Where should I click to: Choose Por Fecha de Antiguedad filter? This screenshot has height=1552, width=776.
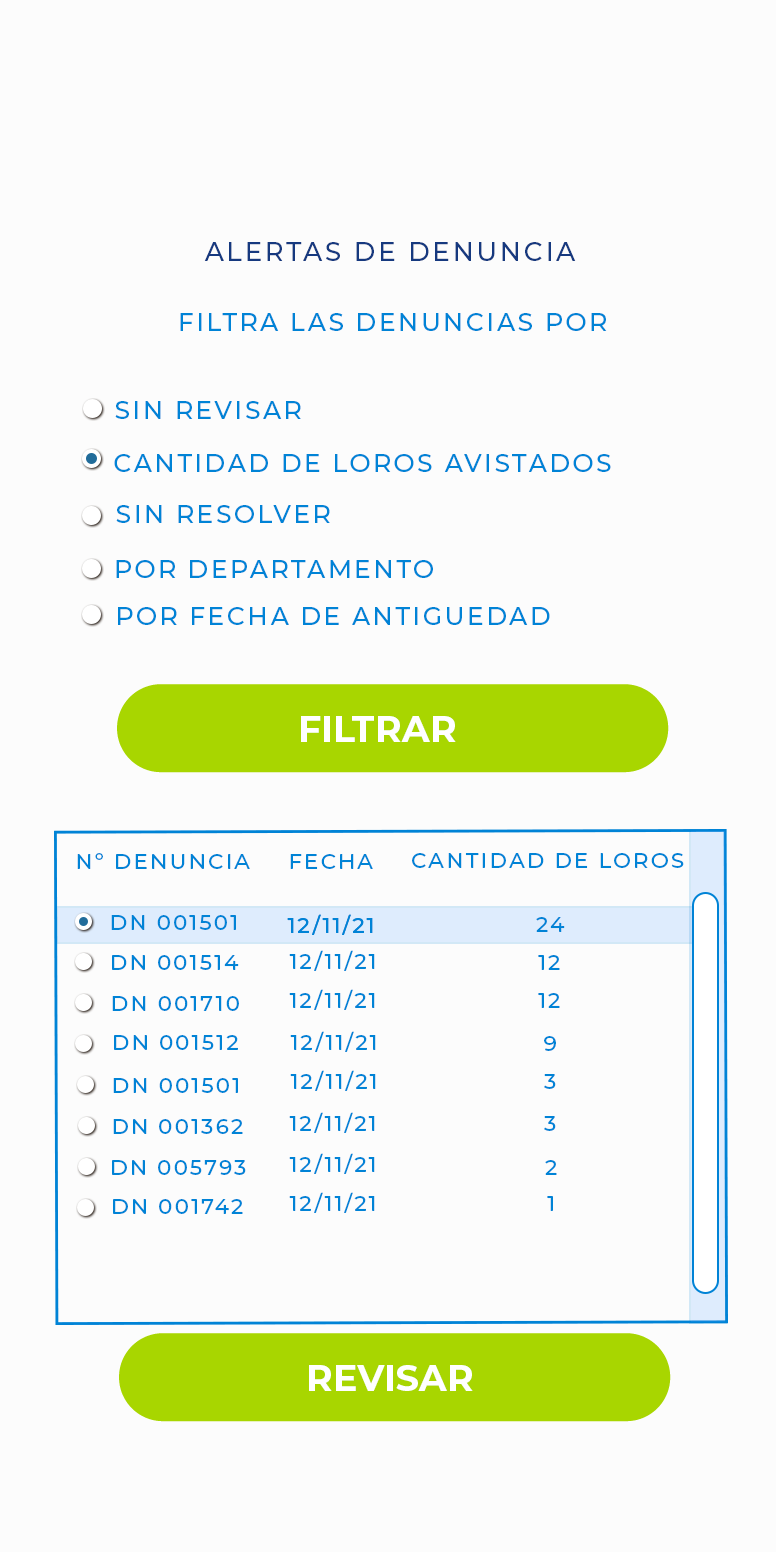pos(93,615)
